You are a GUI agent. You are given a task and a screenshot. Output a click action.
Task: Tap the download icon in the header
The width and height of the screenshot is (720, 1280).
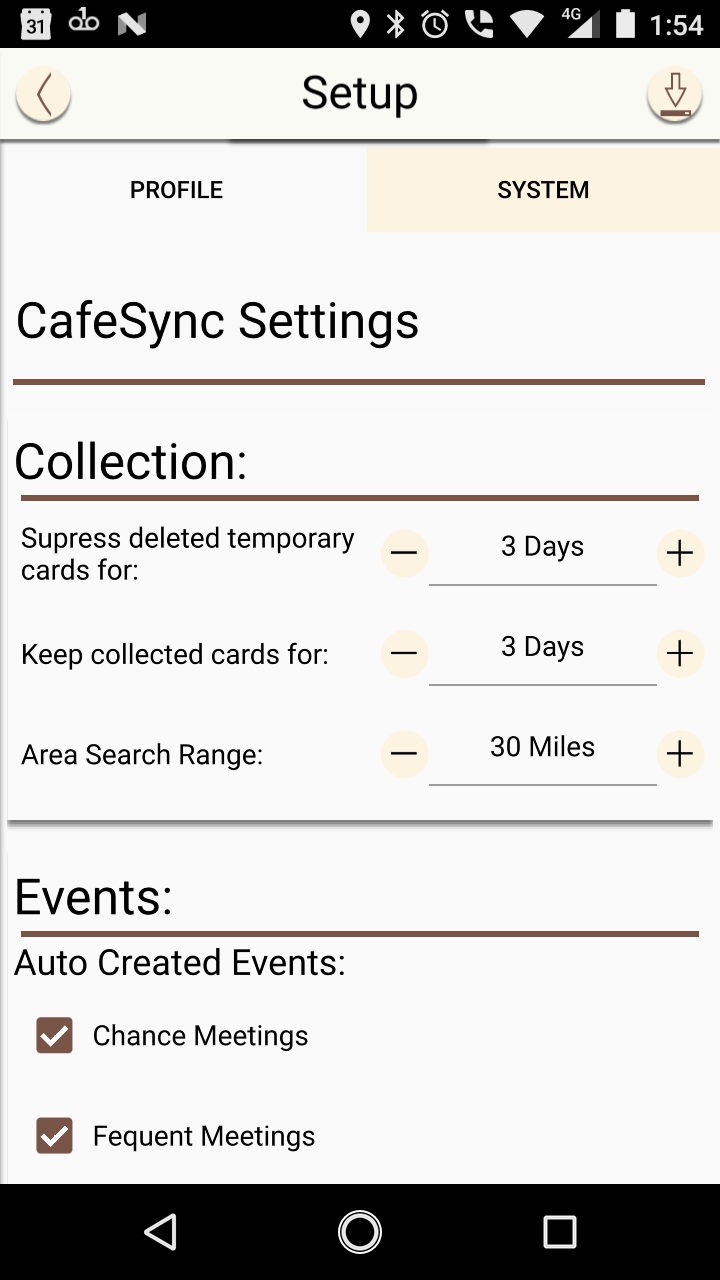(x=675, y=95)
